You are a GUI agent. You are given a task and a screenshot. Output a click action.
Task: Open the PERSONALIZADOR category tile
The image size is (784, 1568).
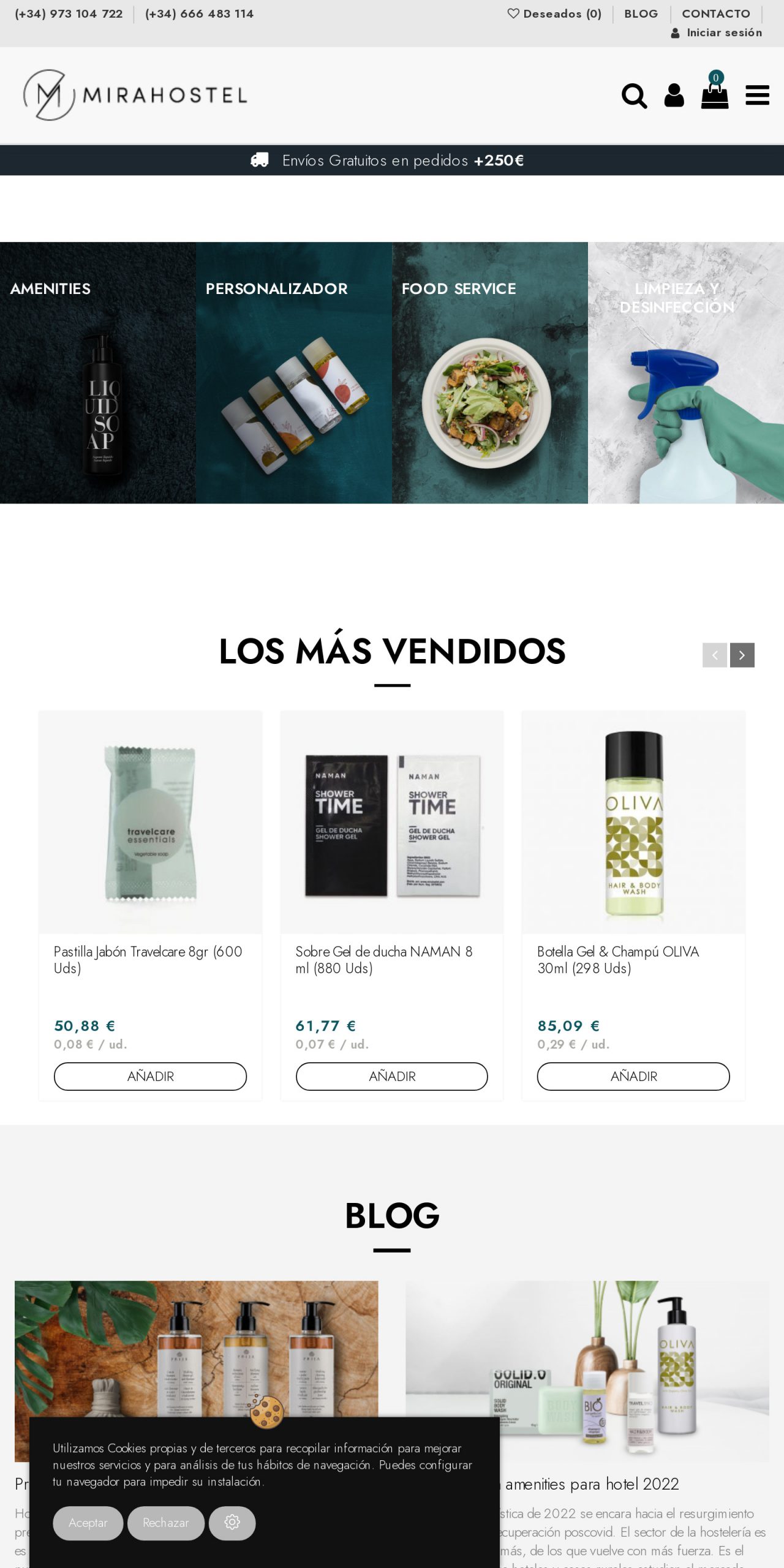(294, 372)
